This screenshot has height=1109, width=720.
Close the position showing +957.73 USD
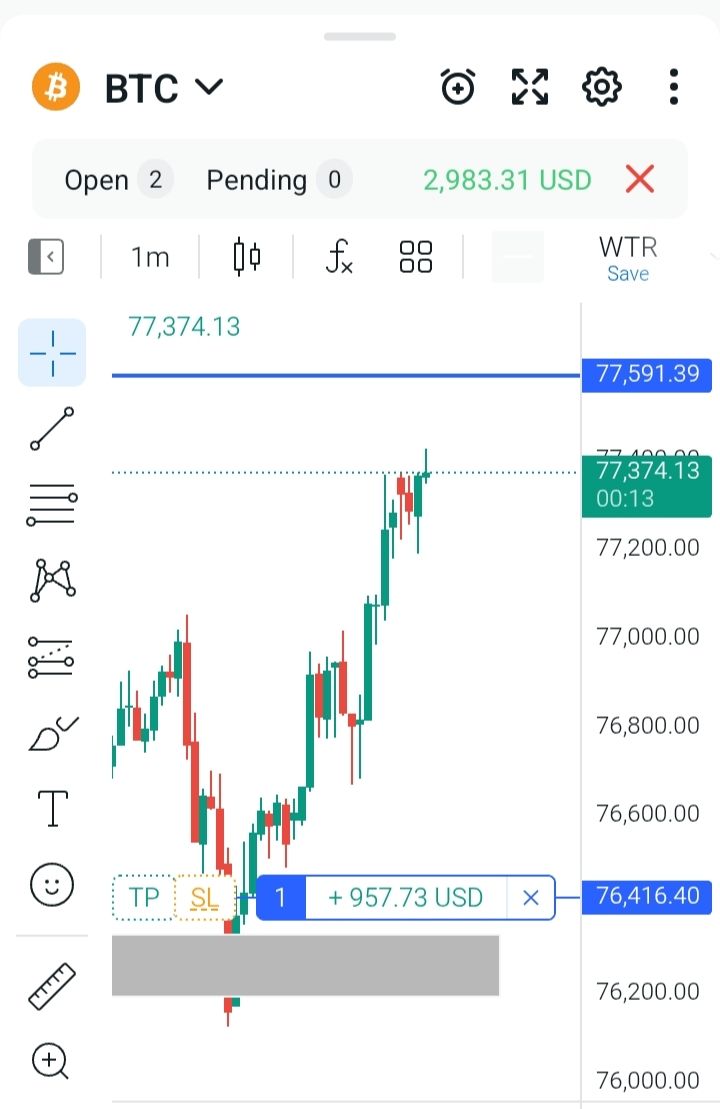point(531,897)
